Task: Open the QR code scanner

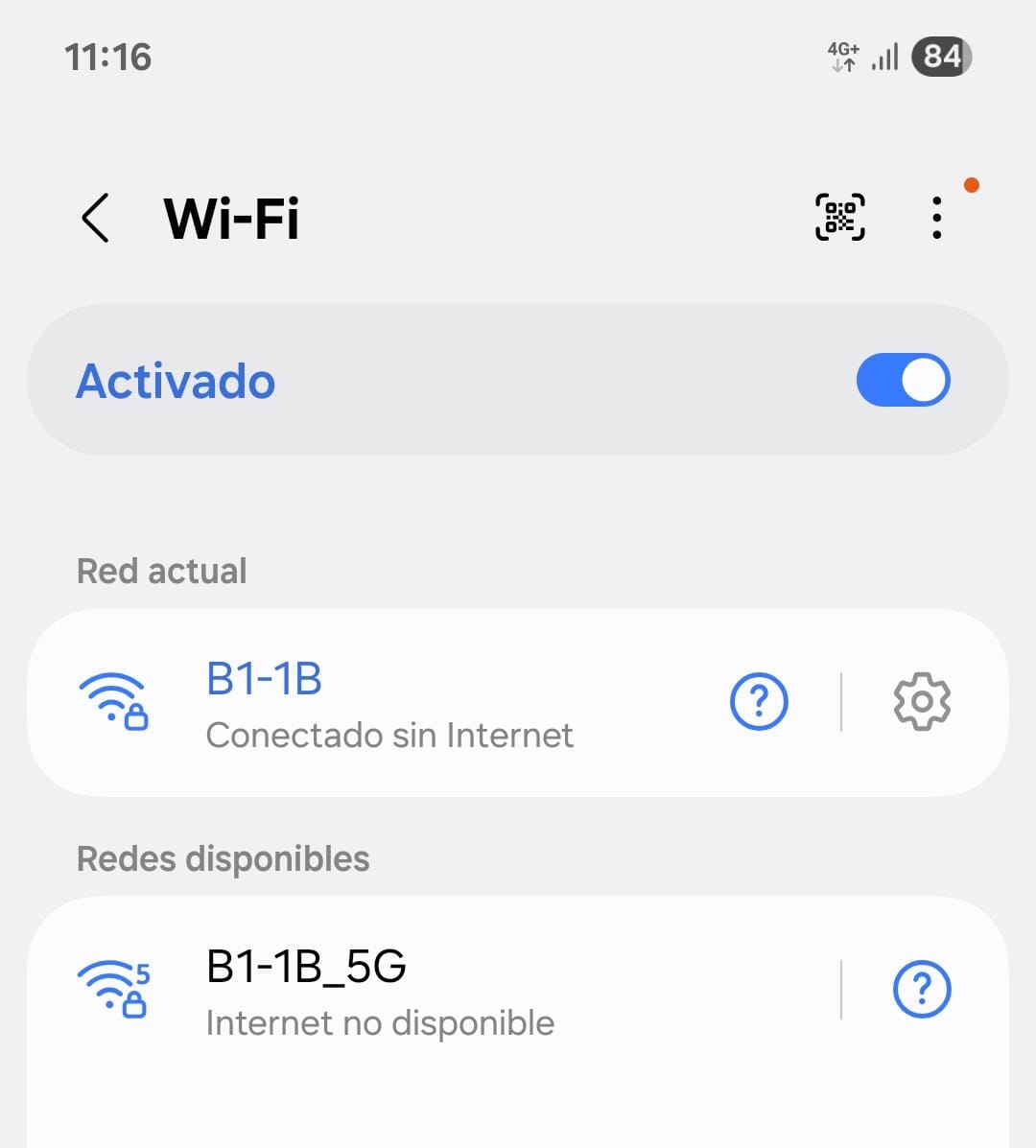Action: (839, 218)
